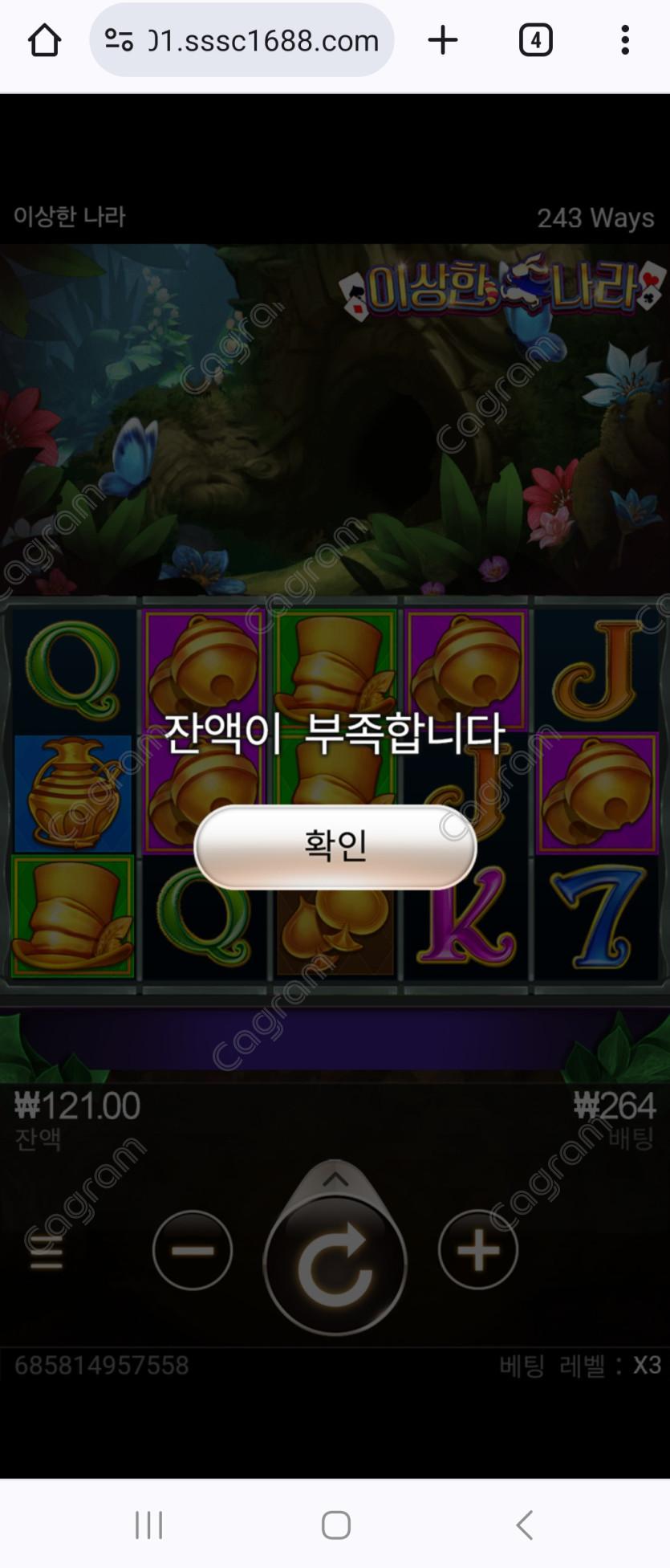Image resolution: width=670 pixels, height=1568 pixels.
Task: Go back using the system back button
Action: [x=525, y=1525]
